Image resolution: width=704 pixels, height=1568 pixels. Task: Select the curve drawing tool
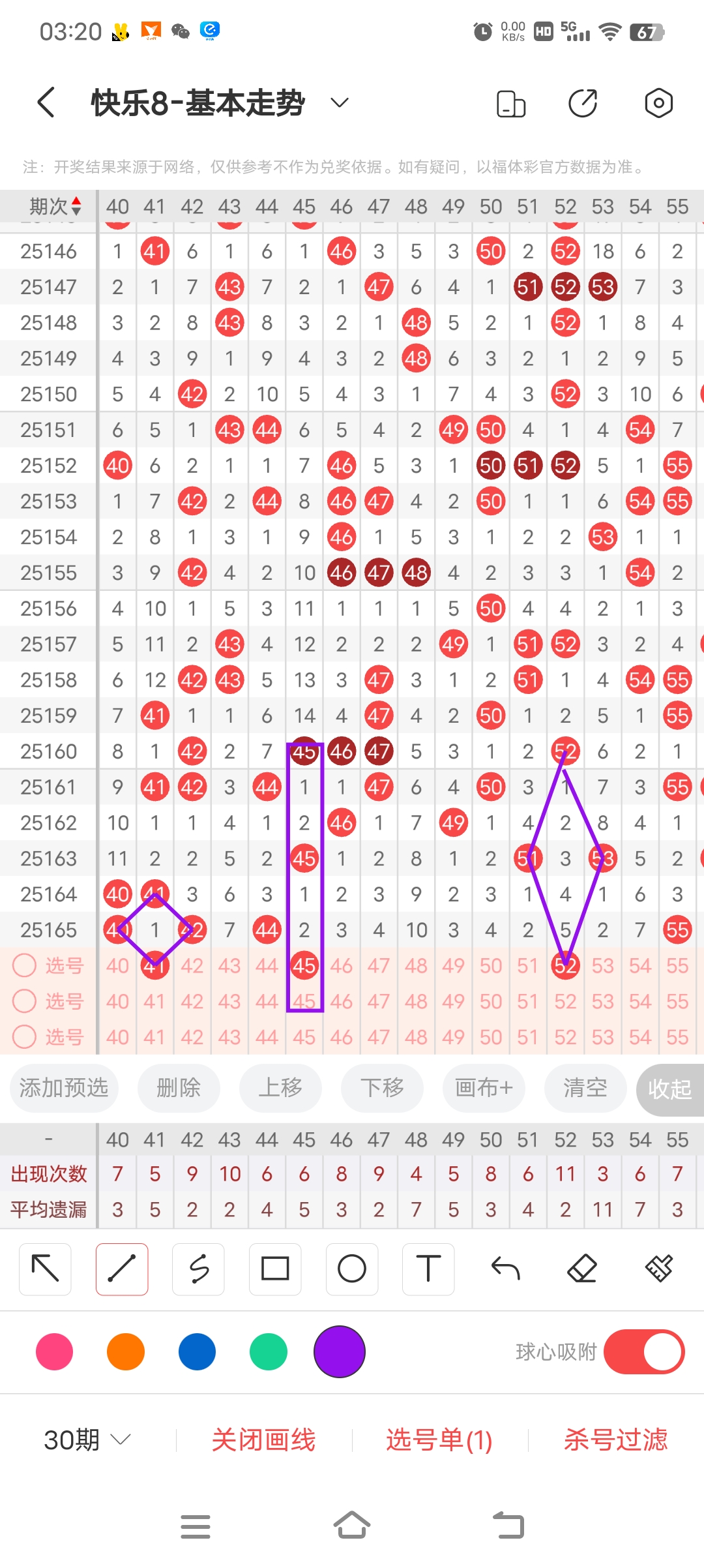pos(198,1269)
